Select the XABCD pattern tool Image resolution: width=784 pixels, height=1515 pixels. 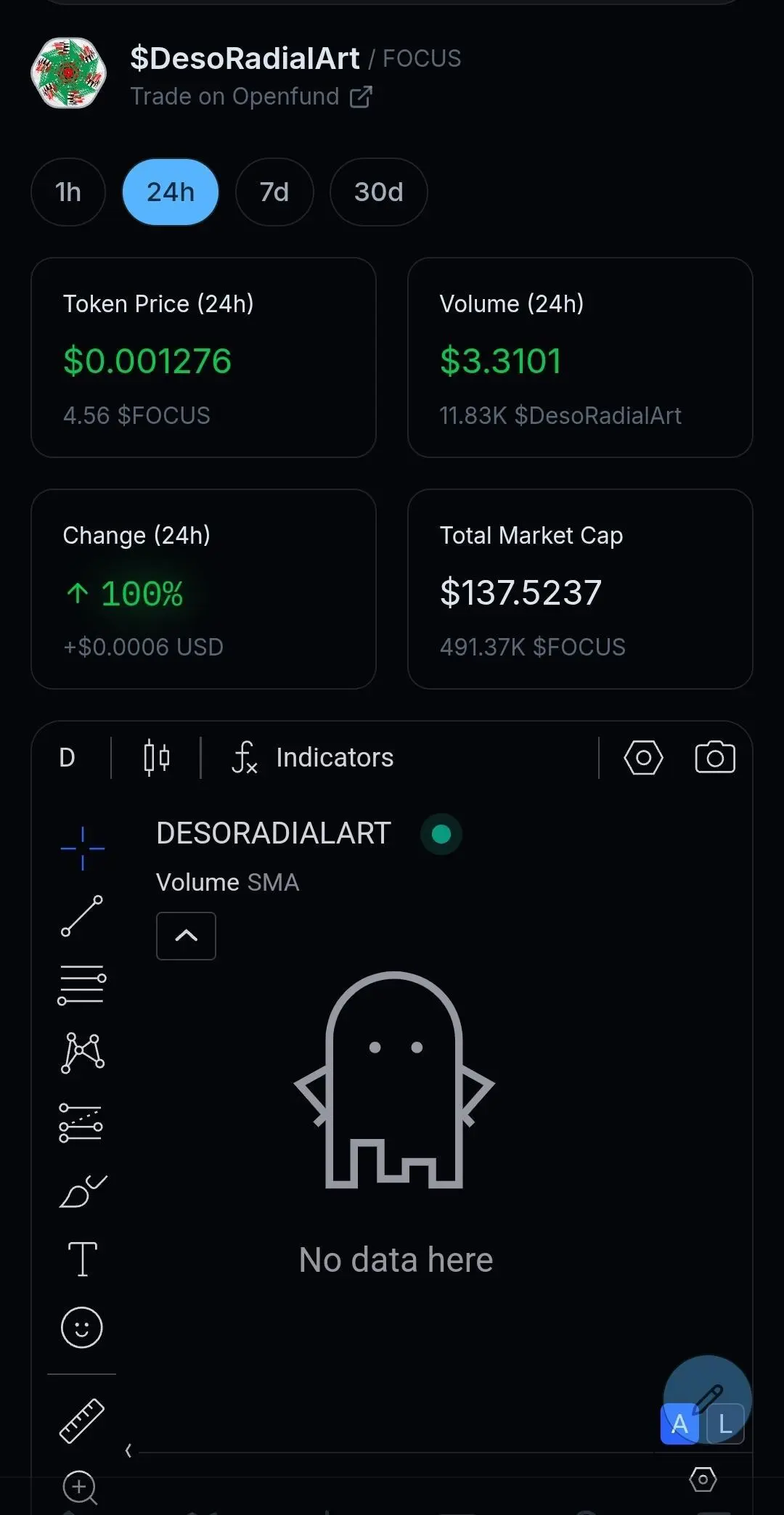(82, 1053)
